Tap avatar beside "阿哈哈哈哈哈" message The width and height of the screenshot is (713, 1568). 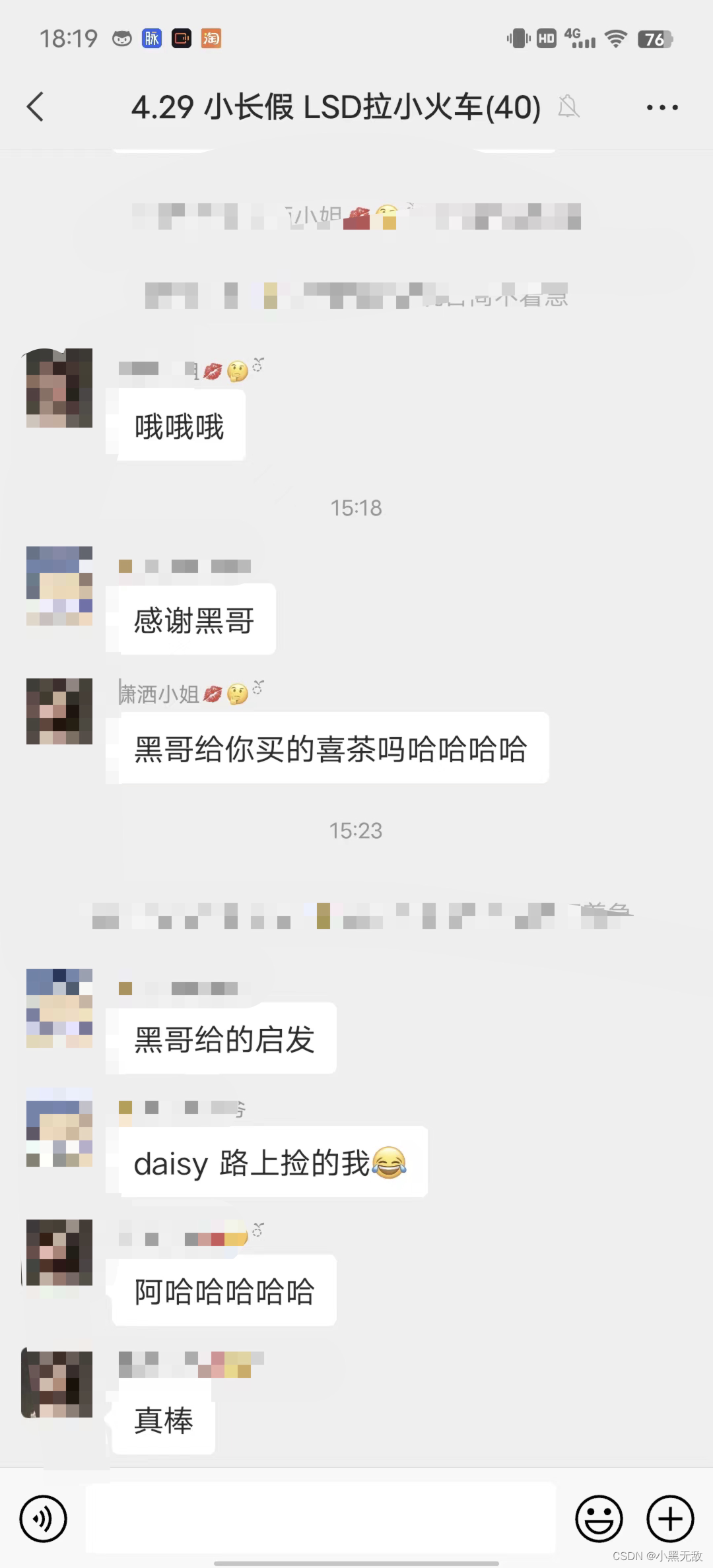59,1253
